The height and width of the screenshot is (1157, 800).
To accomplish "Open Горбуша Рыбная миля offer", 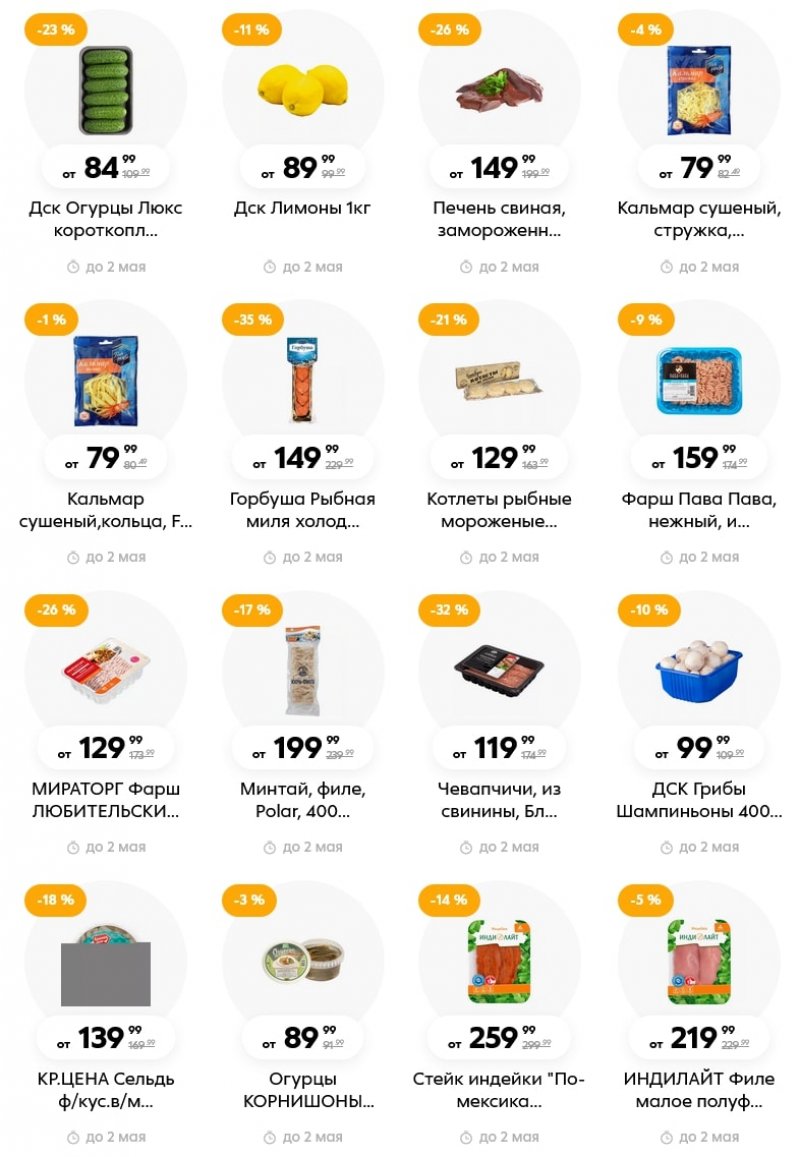I will point(302,382).
